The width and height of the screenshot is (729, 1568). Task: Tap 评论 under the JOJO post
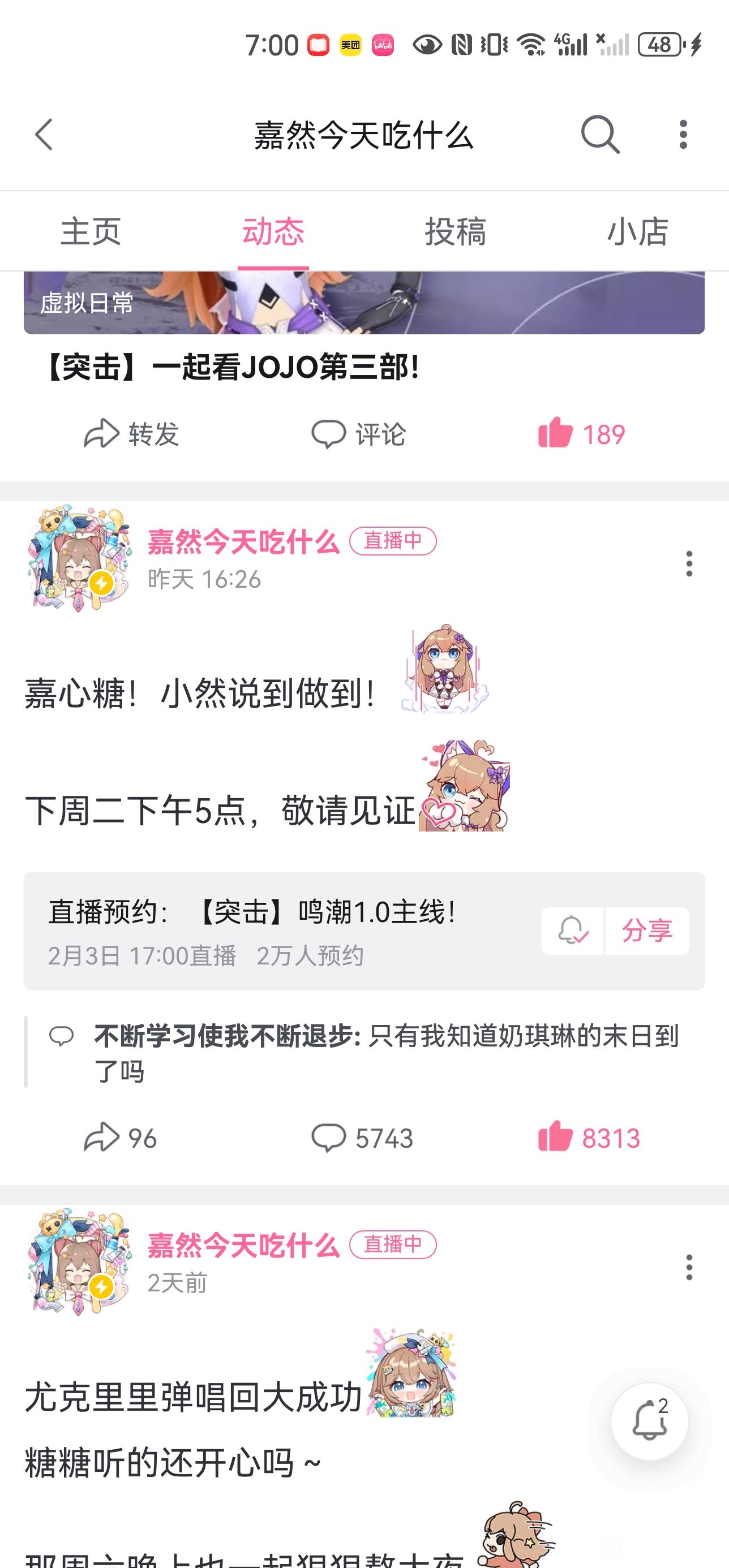359,434
